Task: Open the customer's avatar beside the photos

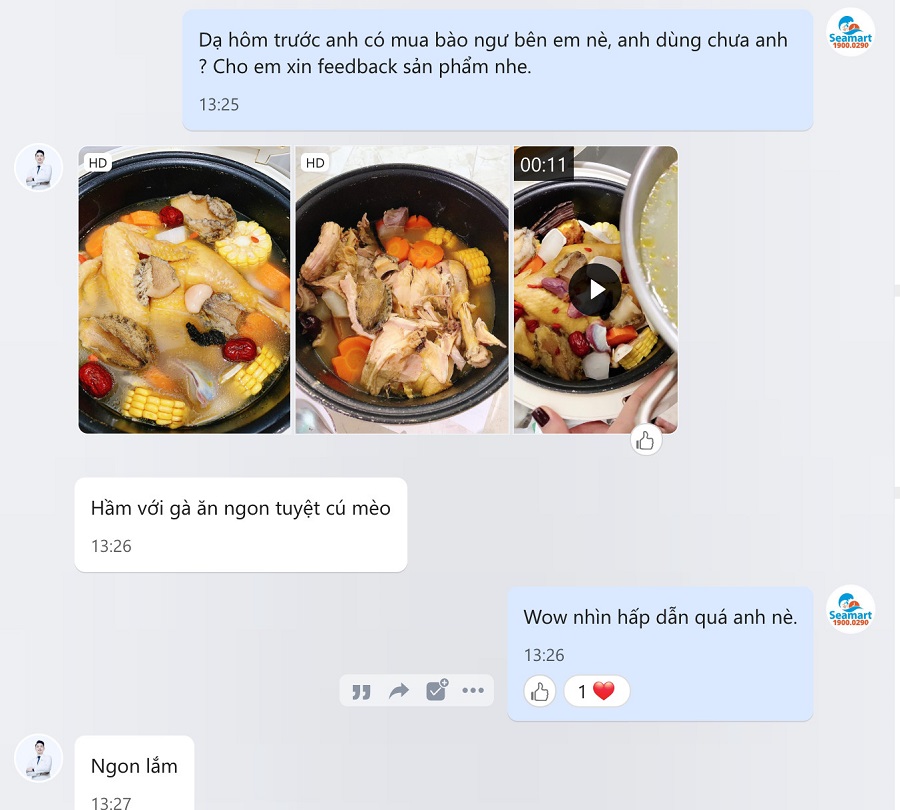Action: pyautogui.click(x=39, y=167)
